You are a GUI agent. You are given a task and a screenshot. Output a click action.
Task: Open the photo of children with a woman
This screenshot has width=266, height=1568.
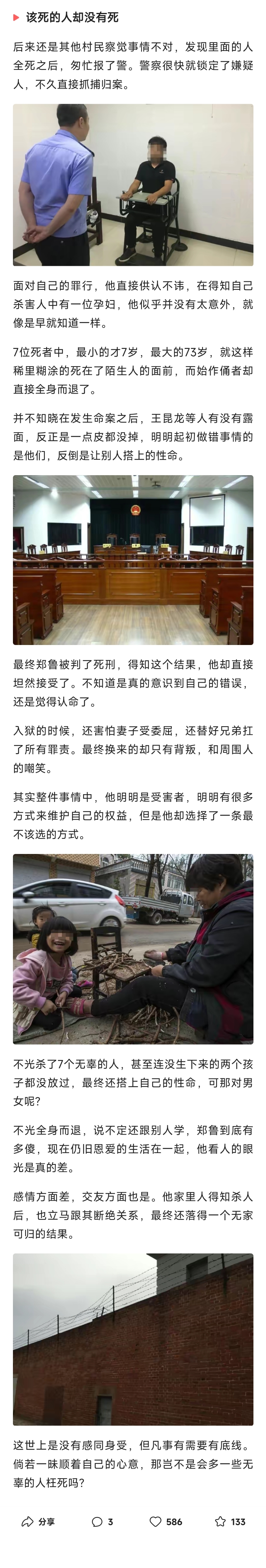coord(133,948)
